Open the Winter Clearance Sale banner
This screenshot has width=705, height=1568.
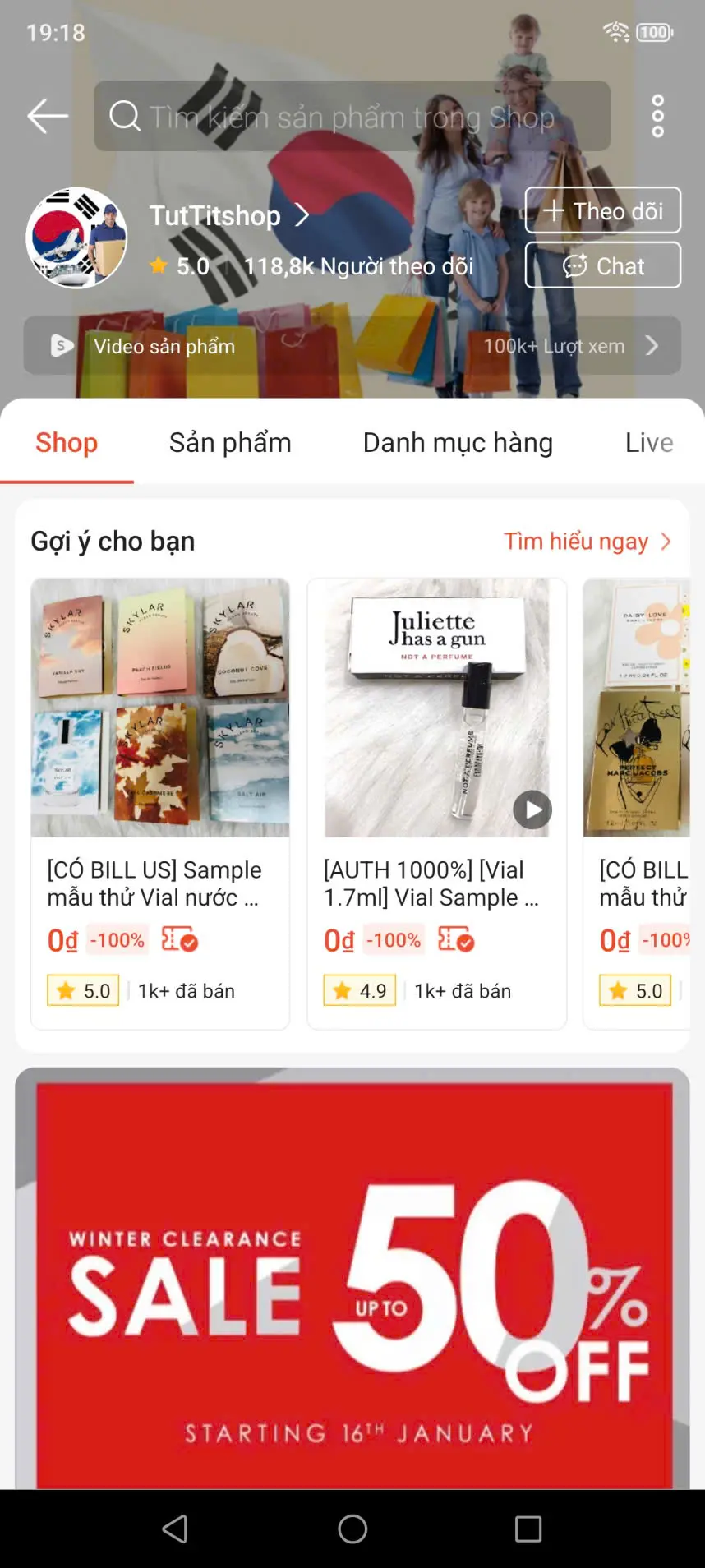click(352, 1278)
